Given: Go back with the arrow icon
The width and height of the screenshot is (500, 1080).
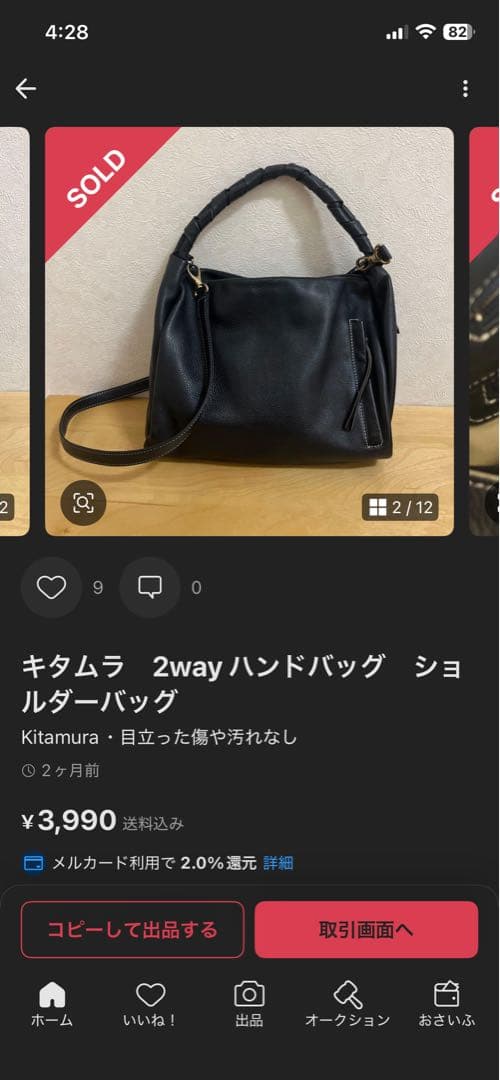Looking at the screenshot, I should click(26, 88).
